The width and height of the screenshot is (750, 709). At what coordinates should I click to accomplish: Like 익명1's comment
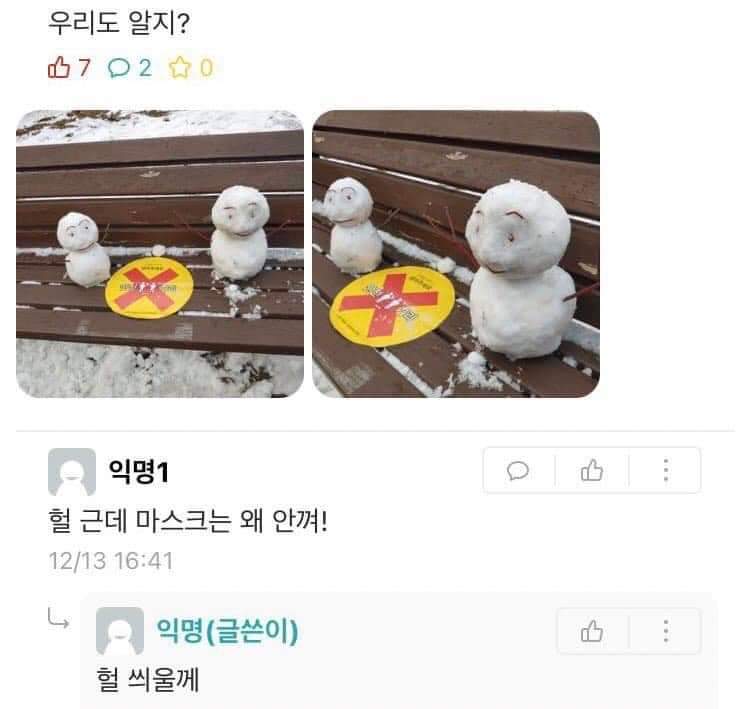(592, 470)
